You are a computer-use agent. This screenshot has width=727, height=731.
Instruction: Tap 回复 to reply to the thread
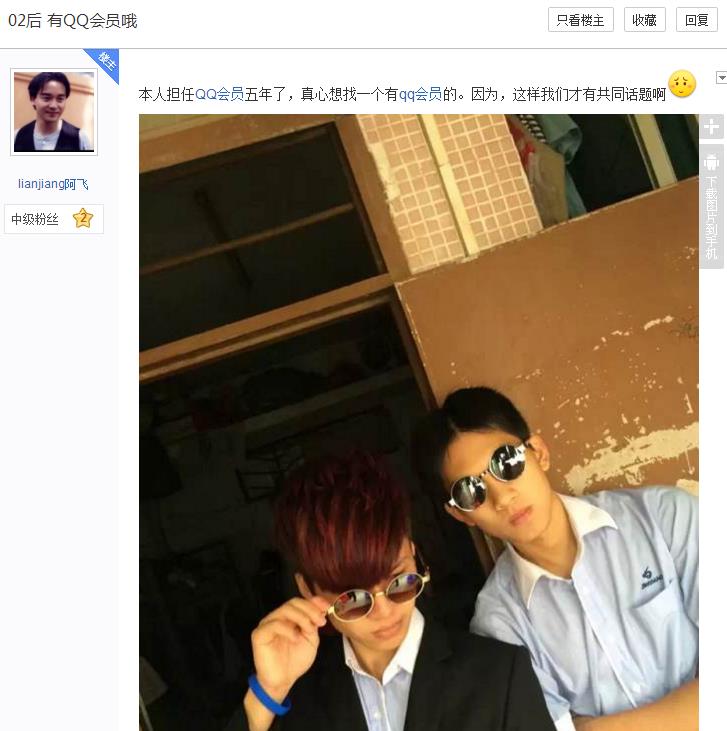click(696, 20)
